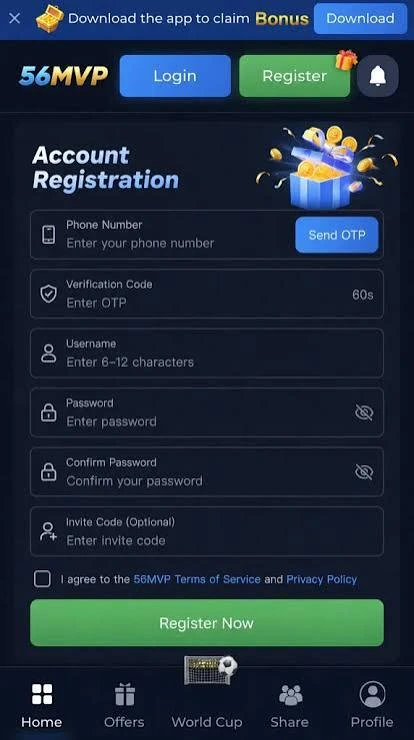Focus the Confirm Password field
Image resolution: width=414 pixels, height=740 pixels.
coord(207,472)
